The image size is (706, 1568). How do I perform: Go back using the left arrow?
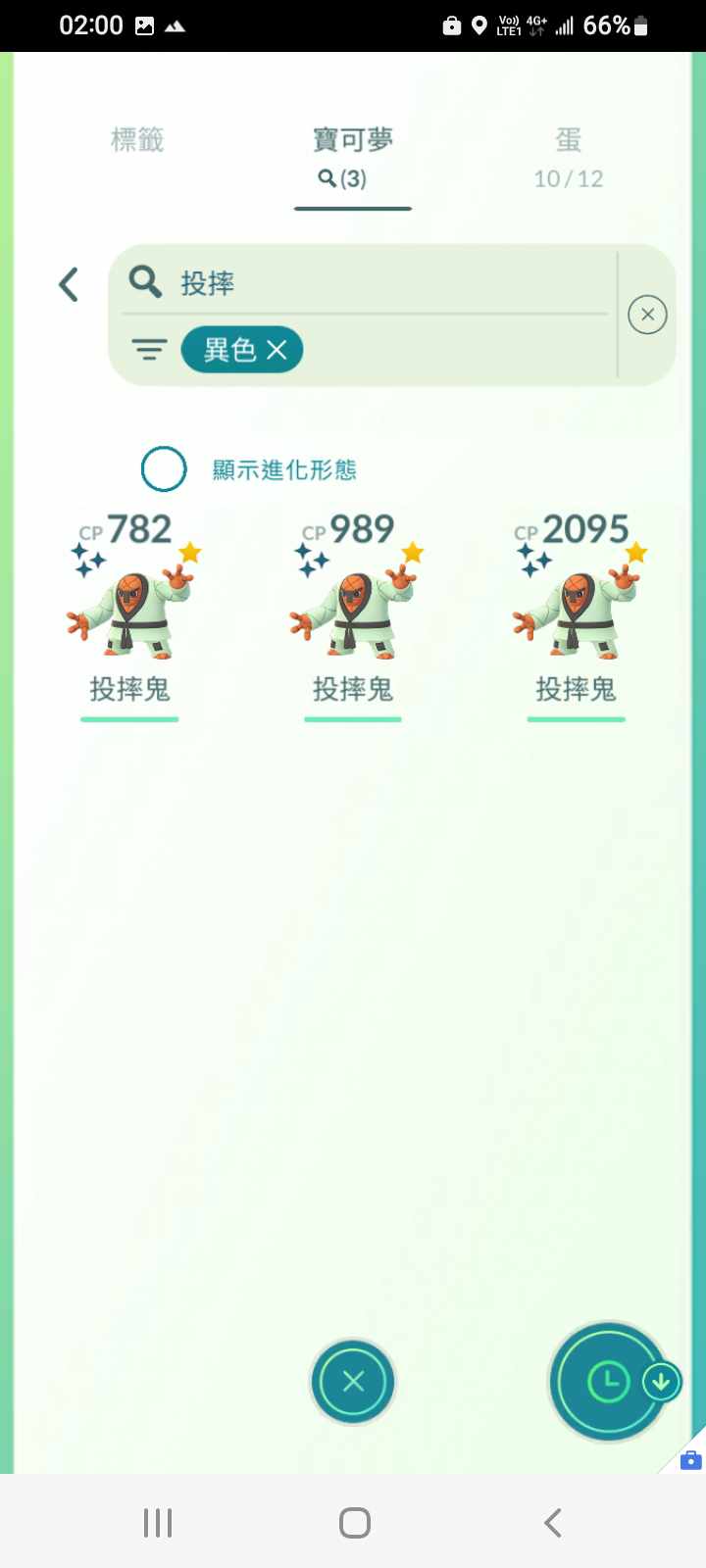tap(69, 285)
